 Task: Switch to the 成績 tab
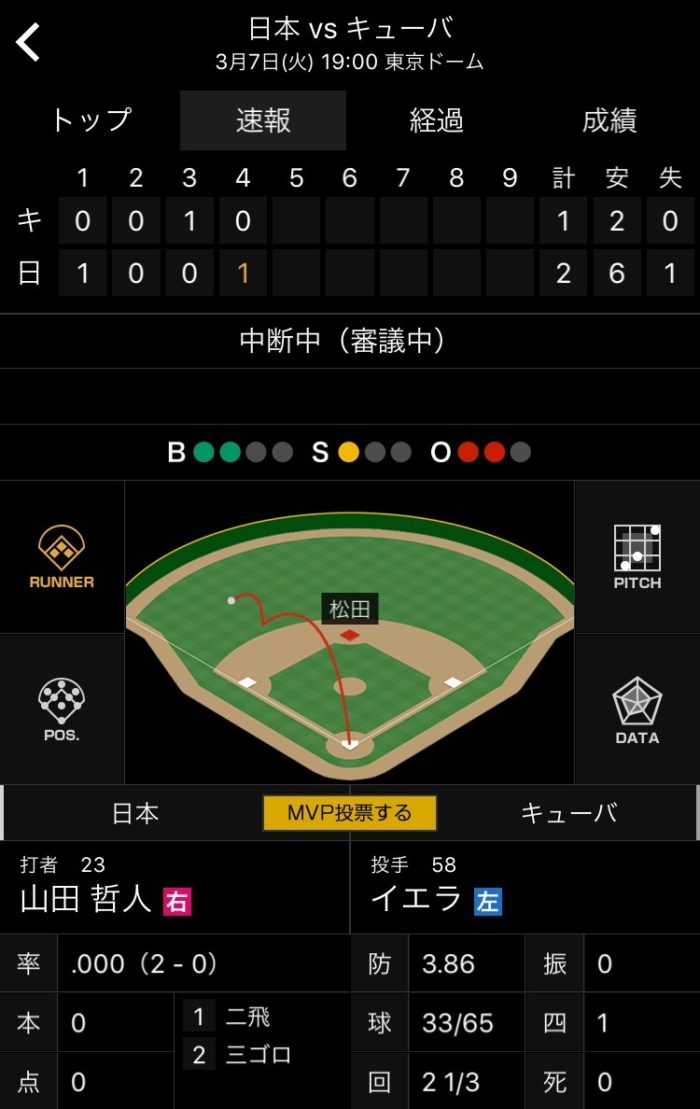point(610,121)
